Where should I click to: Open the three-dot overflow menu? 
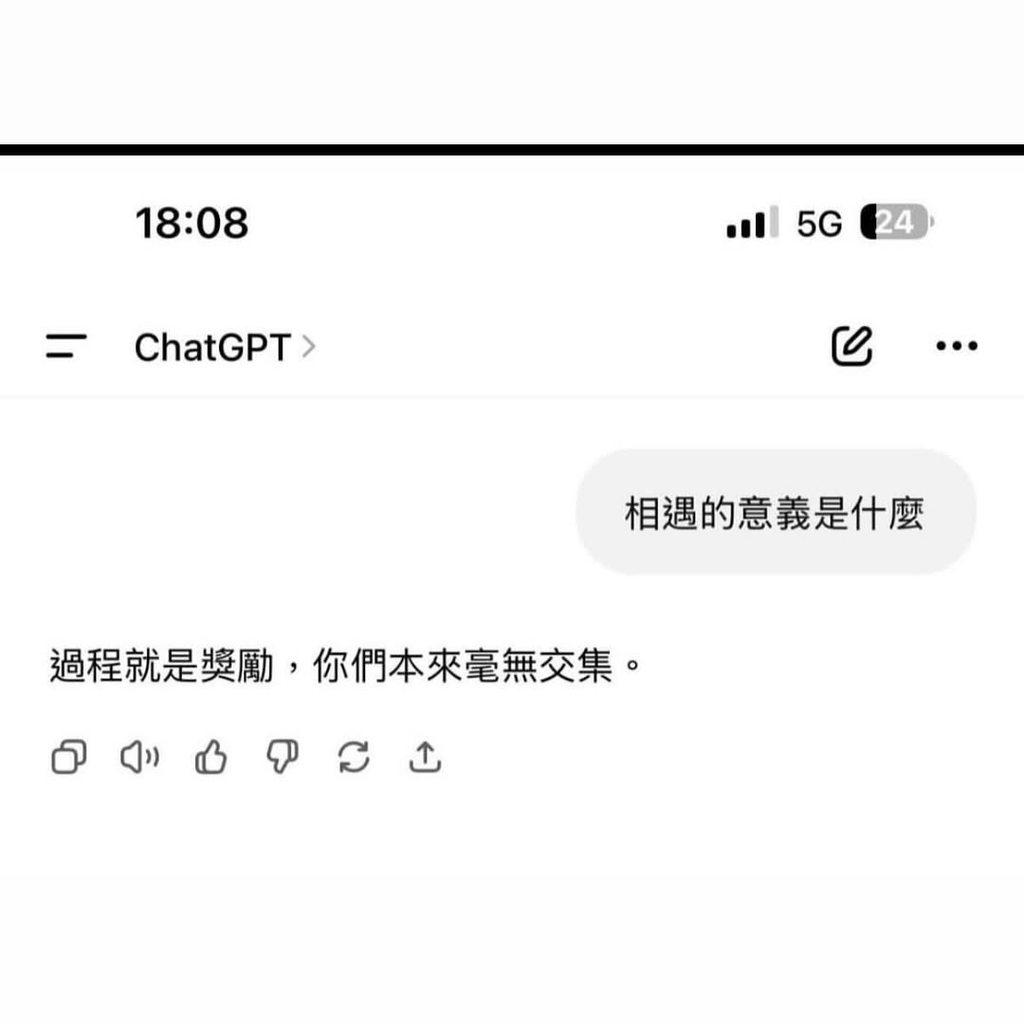[x=956, y=346]
